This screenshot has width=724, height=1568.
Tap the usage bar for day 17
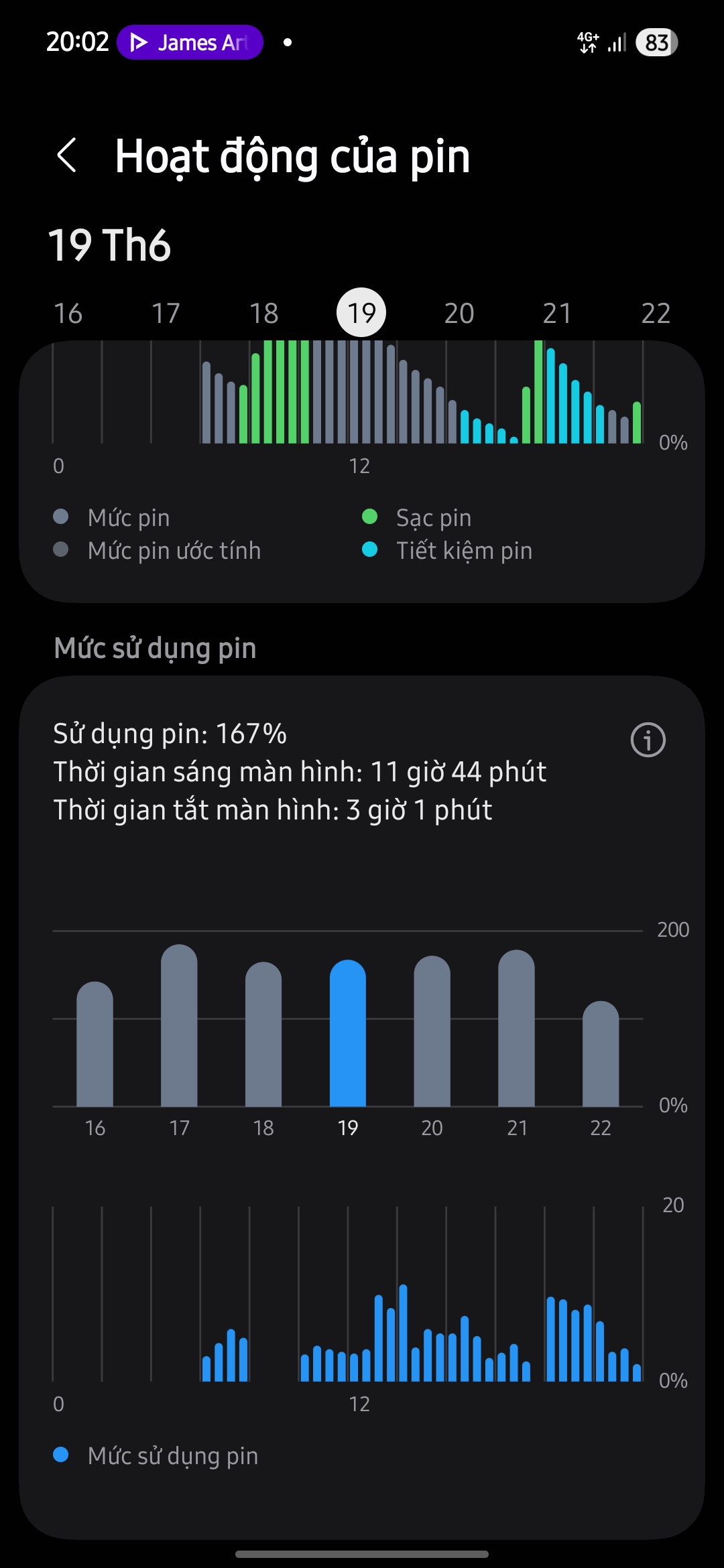tap(179, 1025)
